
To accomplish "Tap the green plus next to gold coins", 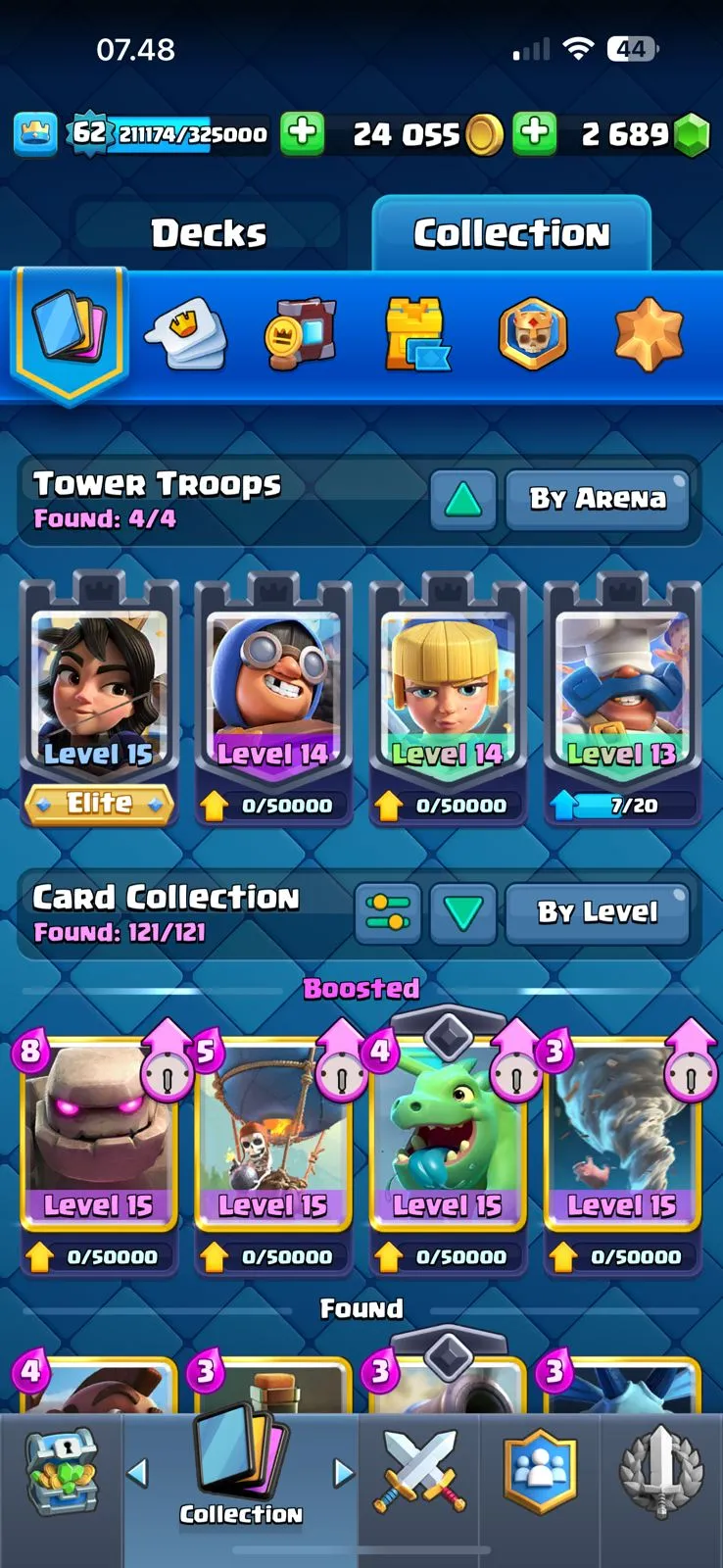I will tap(535, 133).
